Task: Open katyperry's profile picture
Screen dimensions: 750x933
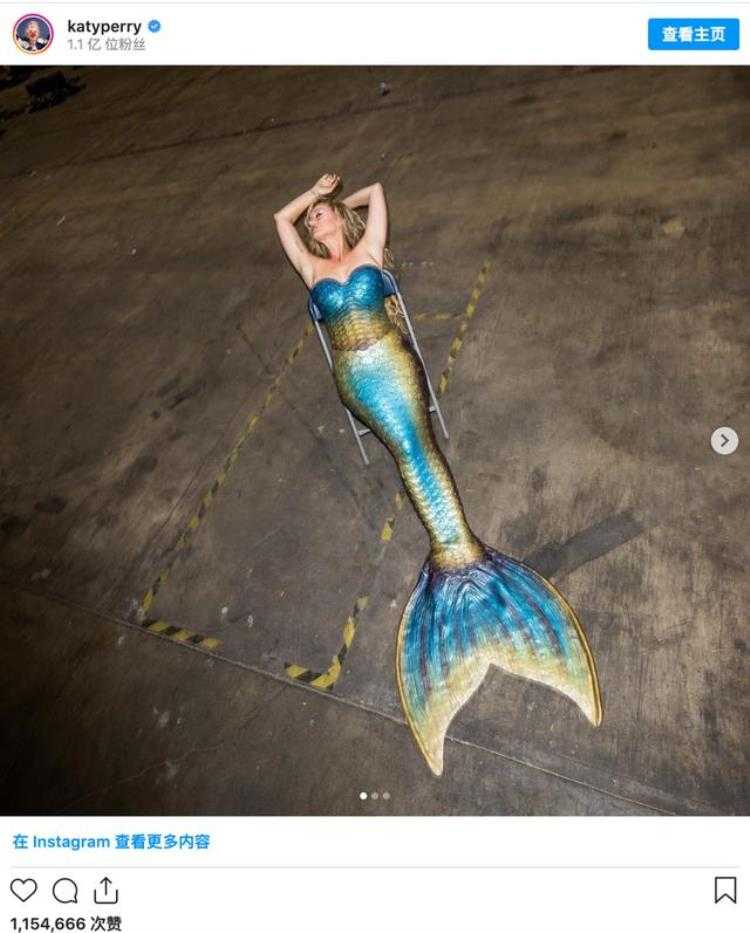Action: point(33,33)
